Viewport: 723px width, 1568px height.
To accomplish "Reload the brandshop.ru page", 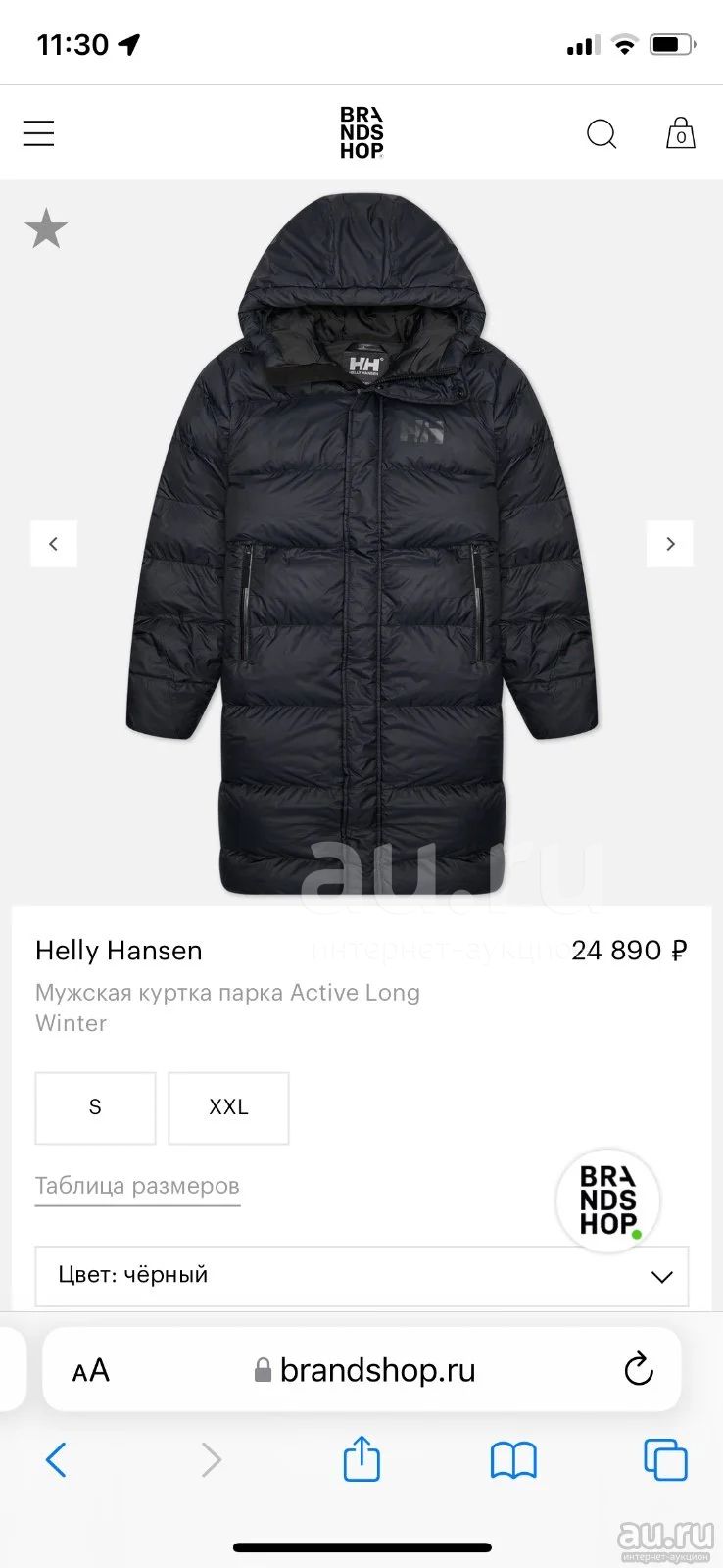I will click(x=639, y=1368).
